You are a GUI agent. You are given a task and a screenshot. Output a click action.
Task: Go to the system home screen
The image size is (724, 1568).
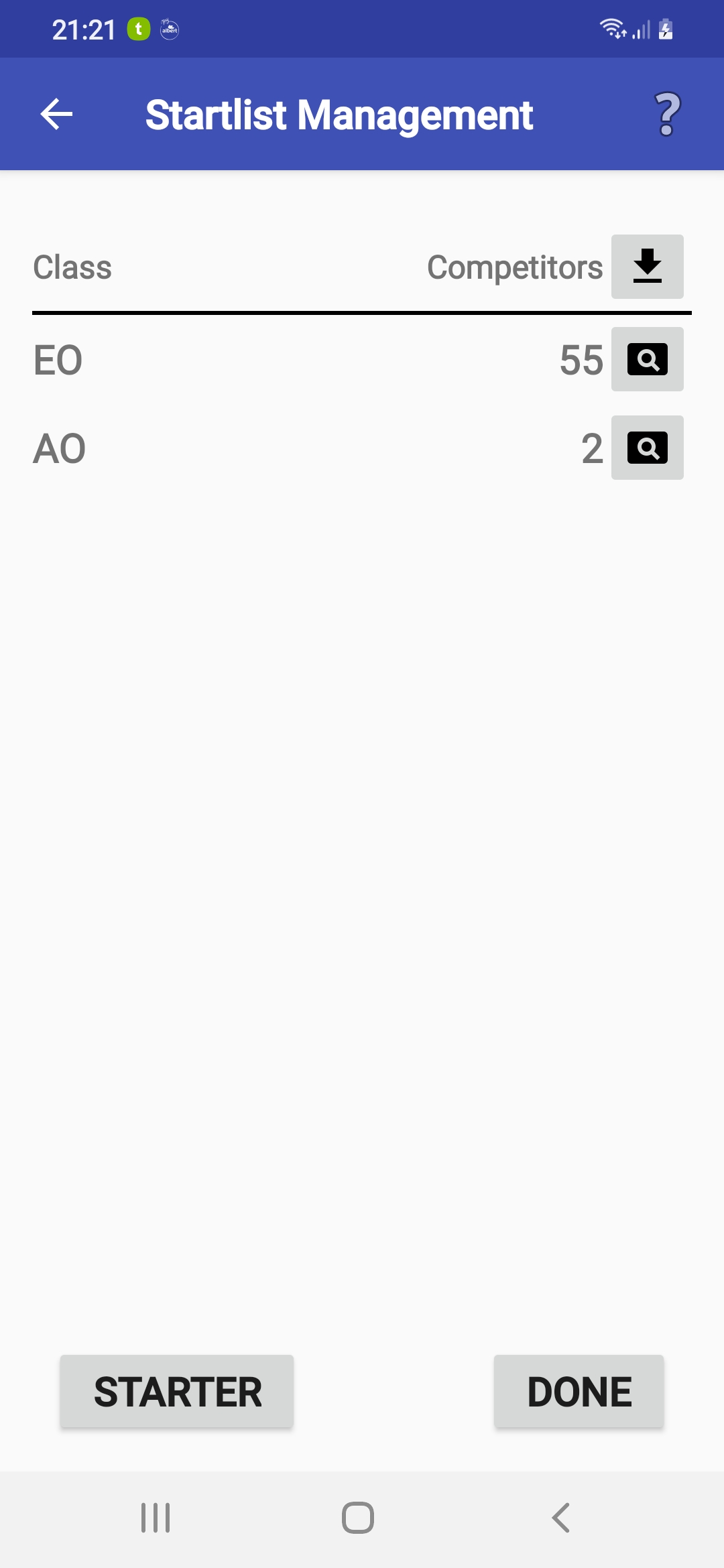[358, 1518]
